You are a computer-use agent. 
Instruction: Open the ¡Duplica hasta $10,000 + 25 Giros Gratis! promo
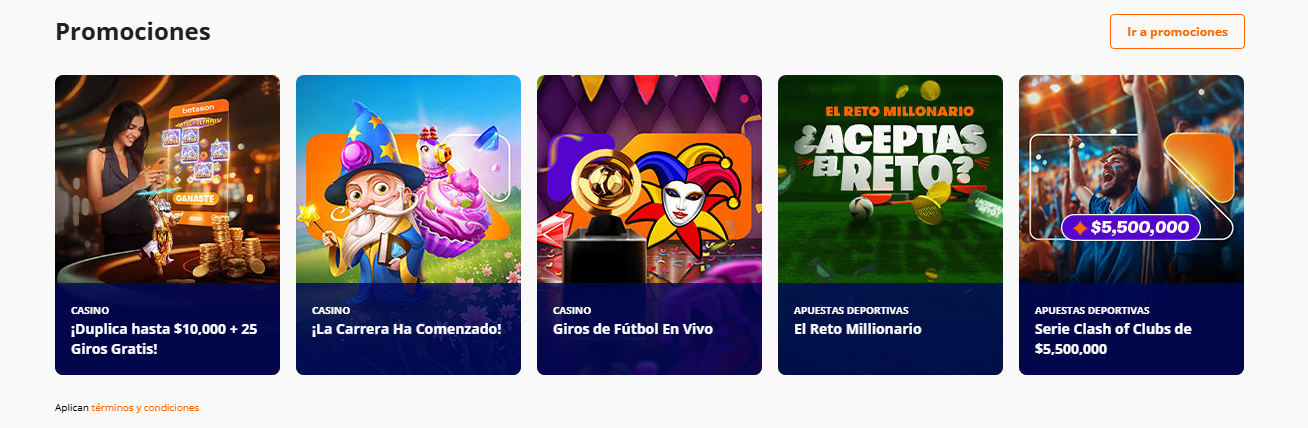click(x=167, y=225)
